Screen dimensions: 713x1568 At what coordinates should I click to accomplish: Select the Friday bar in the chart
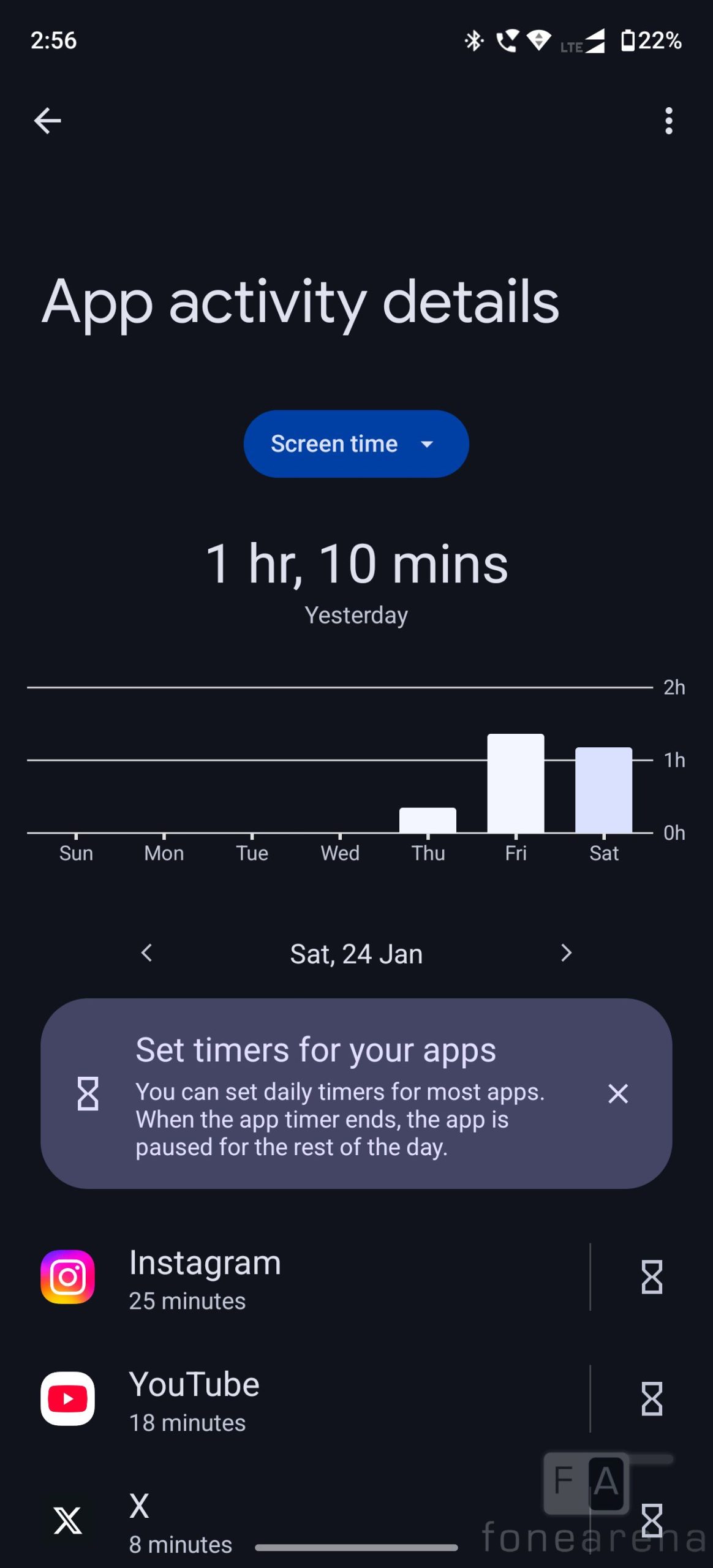point(515,783)
